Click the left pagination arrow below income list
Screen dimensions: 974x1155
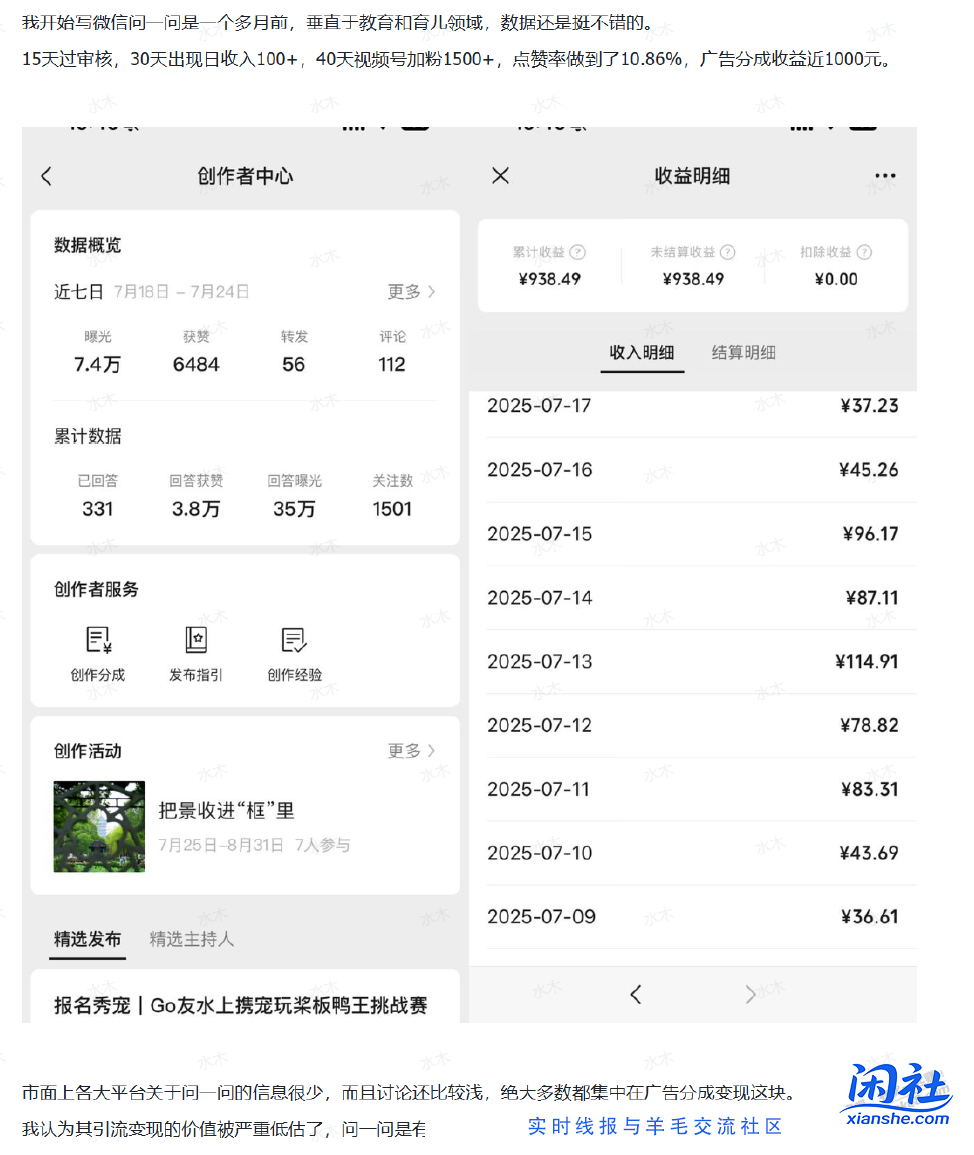coord(636,994)
